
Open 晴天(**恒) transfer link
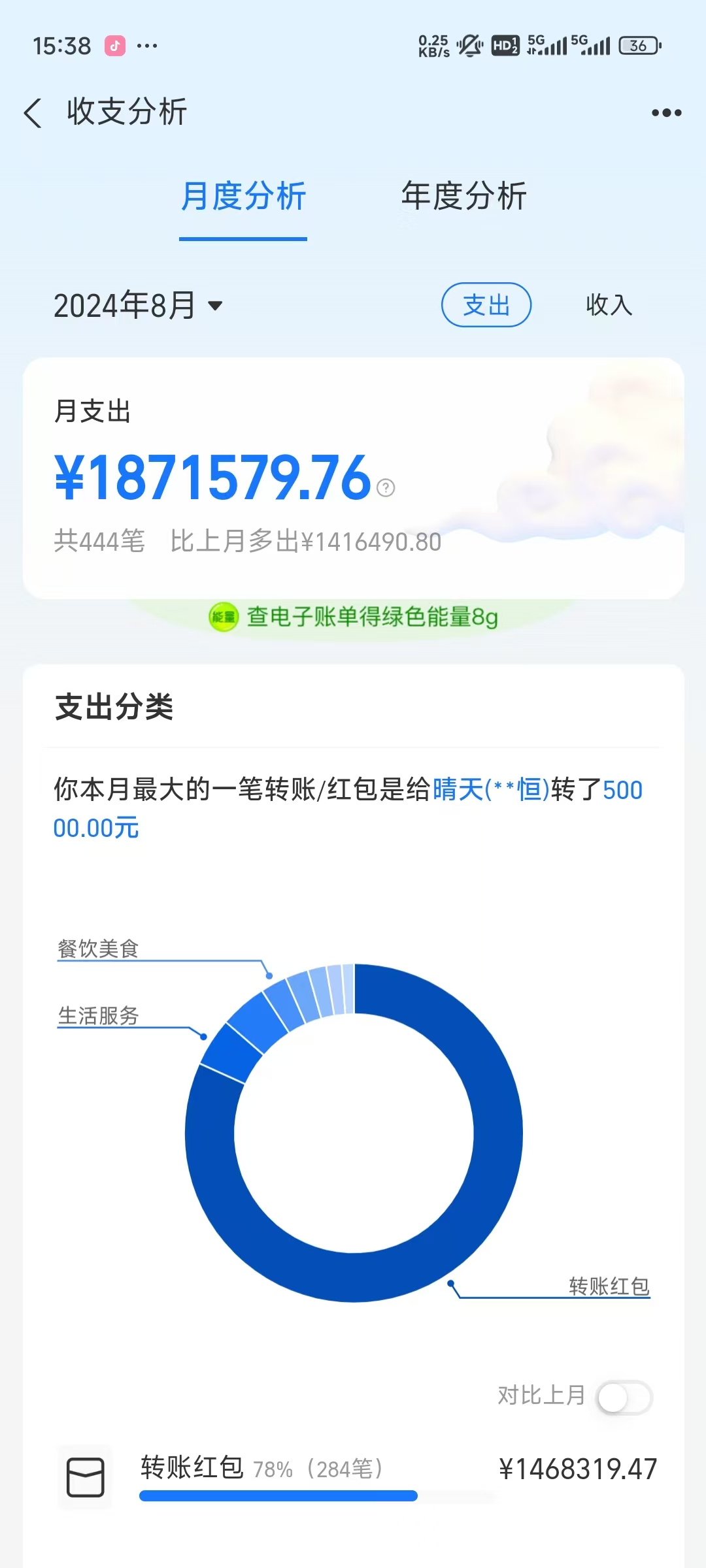coord(490,790)
